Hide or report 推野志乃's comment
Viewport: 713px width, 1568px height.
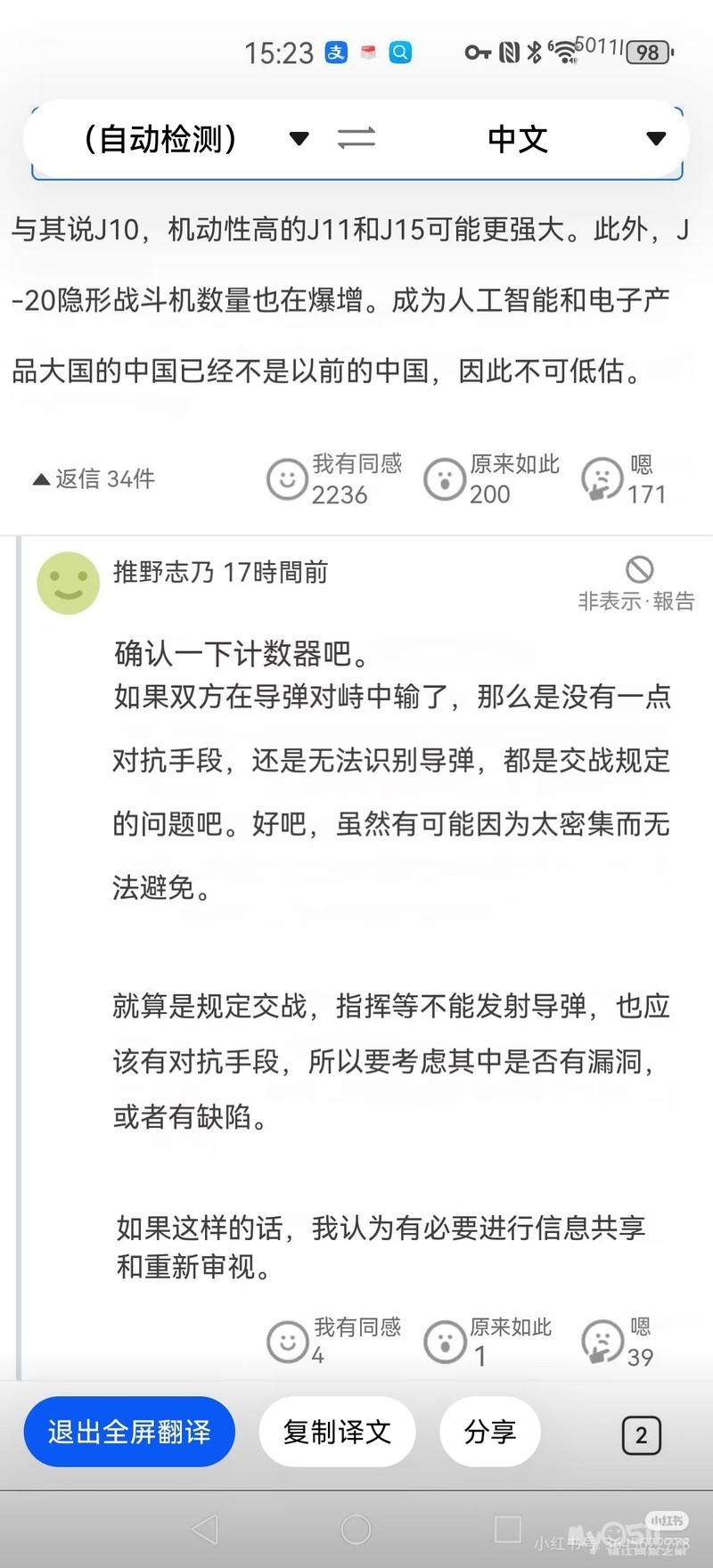coord(636,584)
